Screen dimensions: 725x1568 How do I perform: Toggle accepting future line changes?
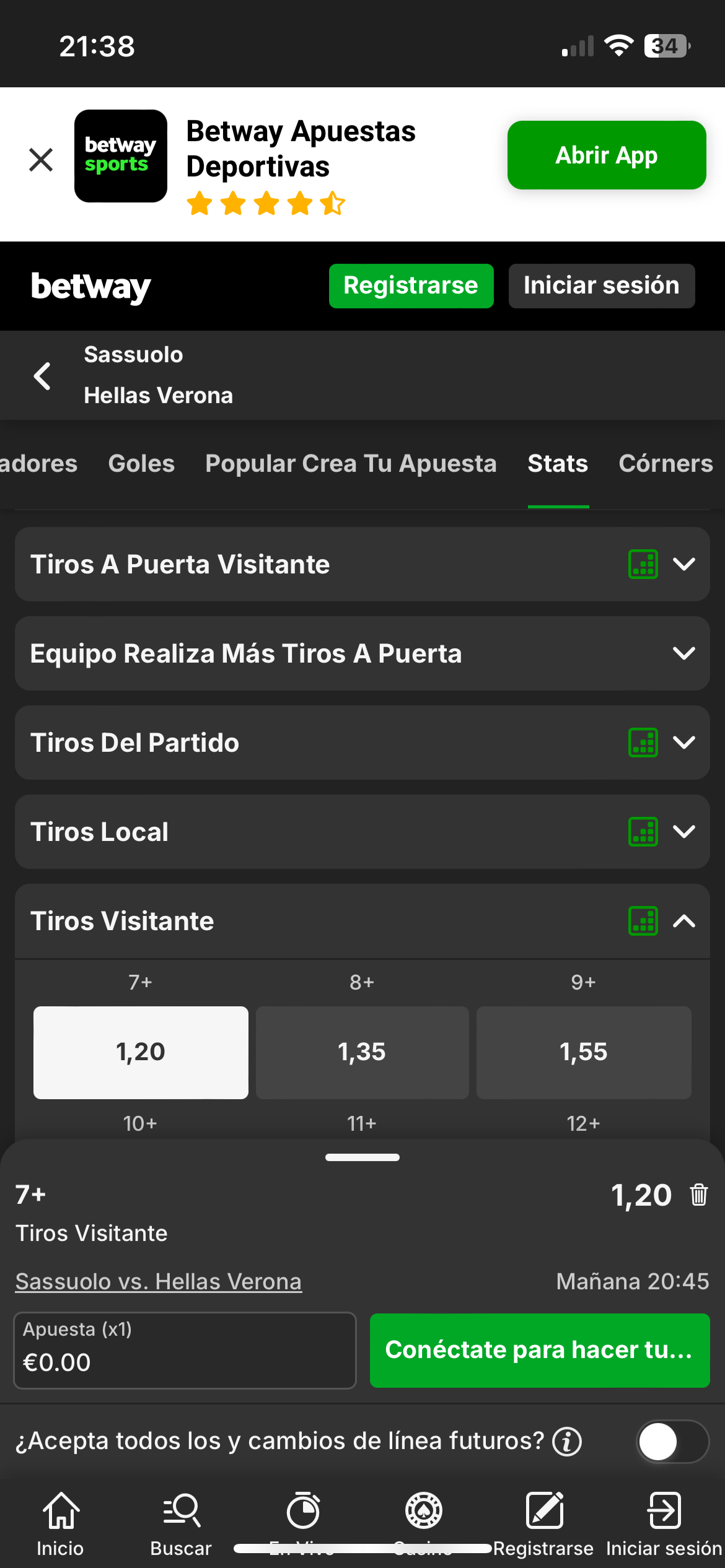[672, 1441]
